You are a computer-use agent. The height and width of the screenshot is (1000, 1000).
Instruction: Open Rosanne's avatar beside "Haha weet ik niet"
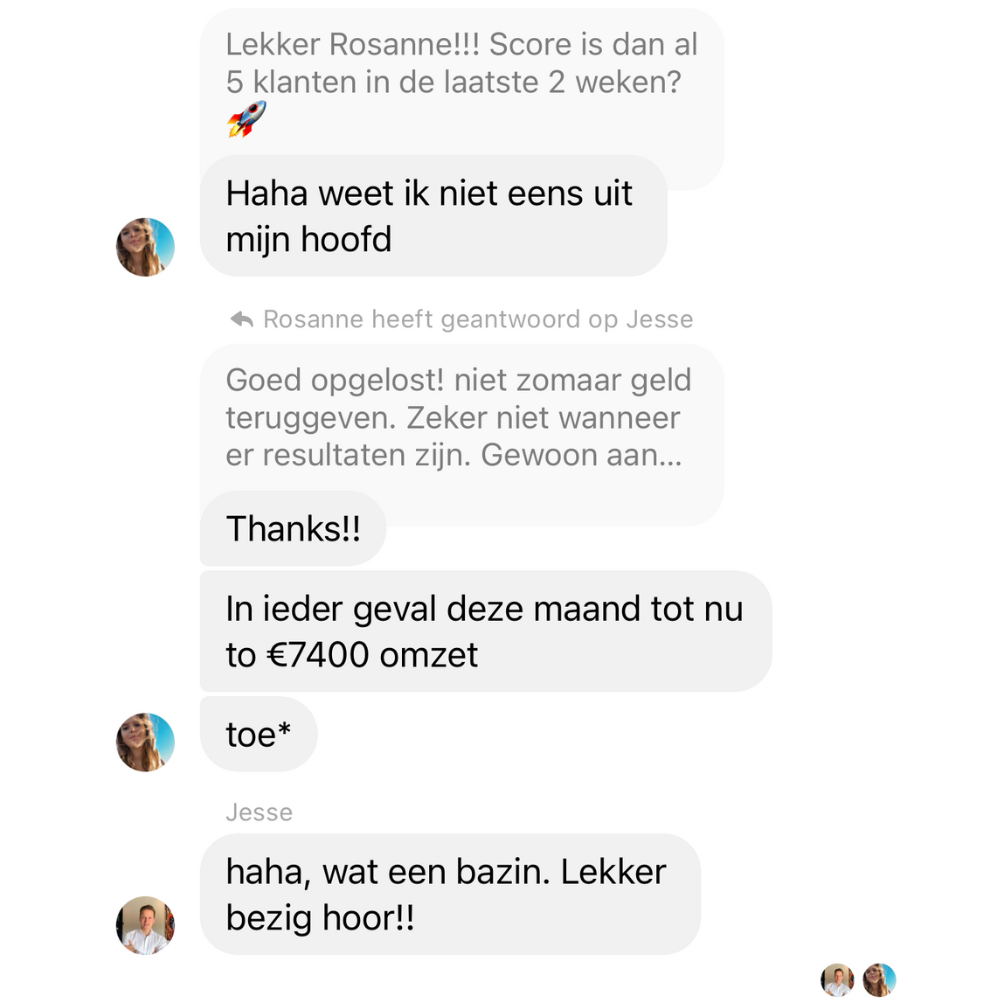146,247
